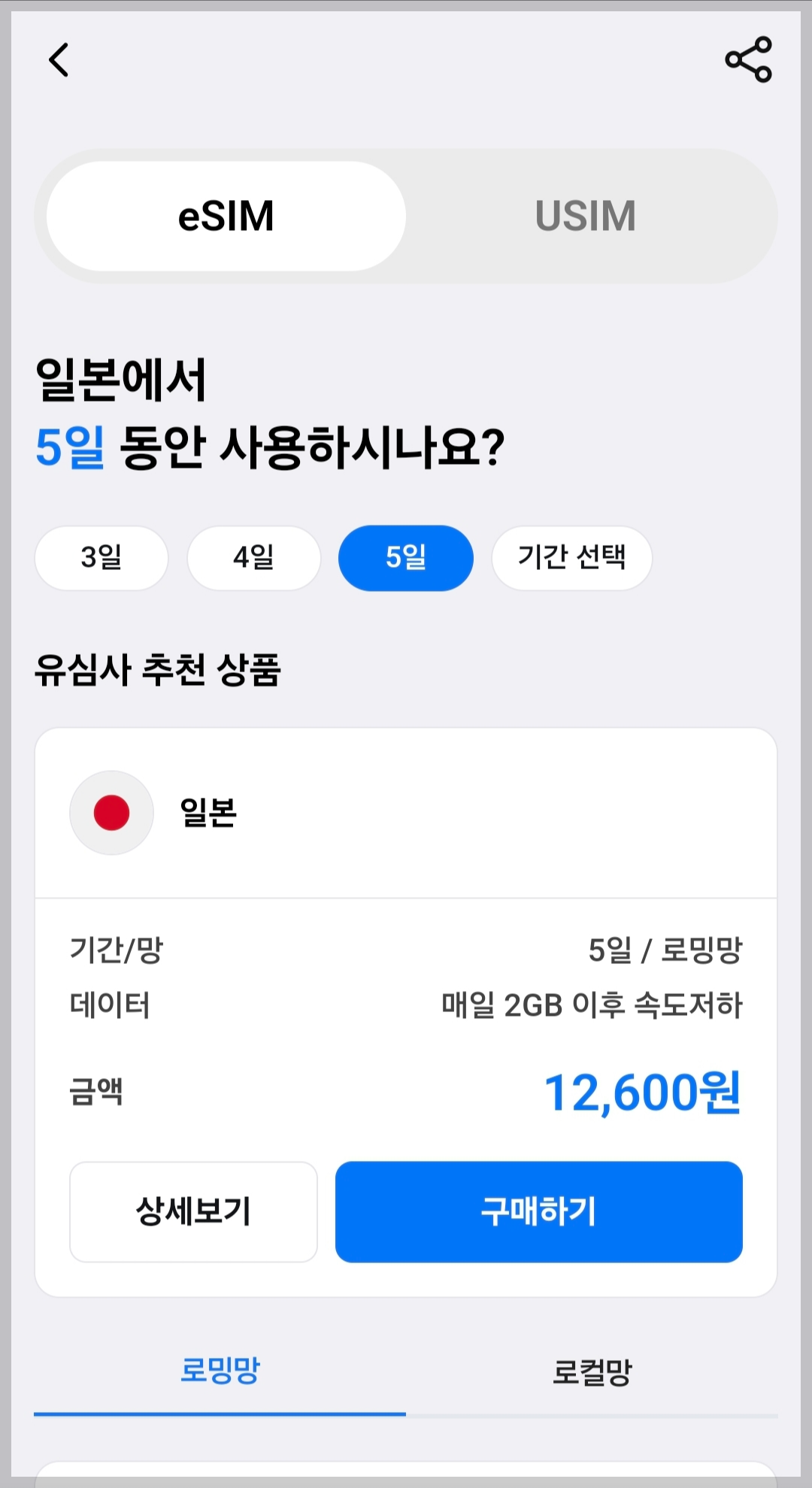Open the 기간 선택 period picker

[x=571, y=558]
